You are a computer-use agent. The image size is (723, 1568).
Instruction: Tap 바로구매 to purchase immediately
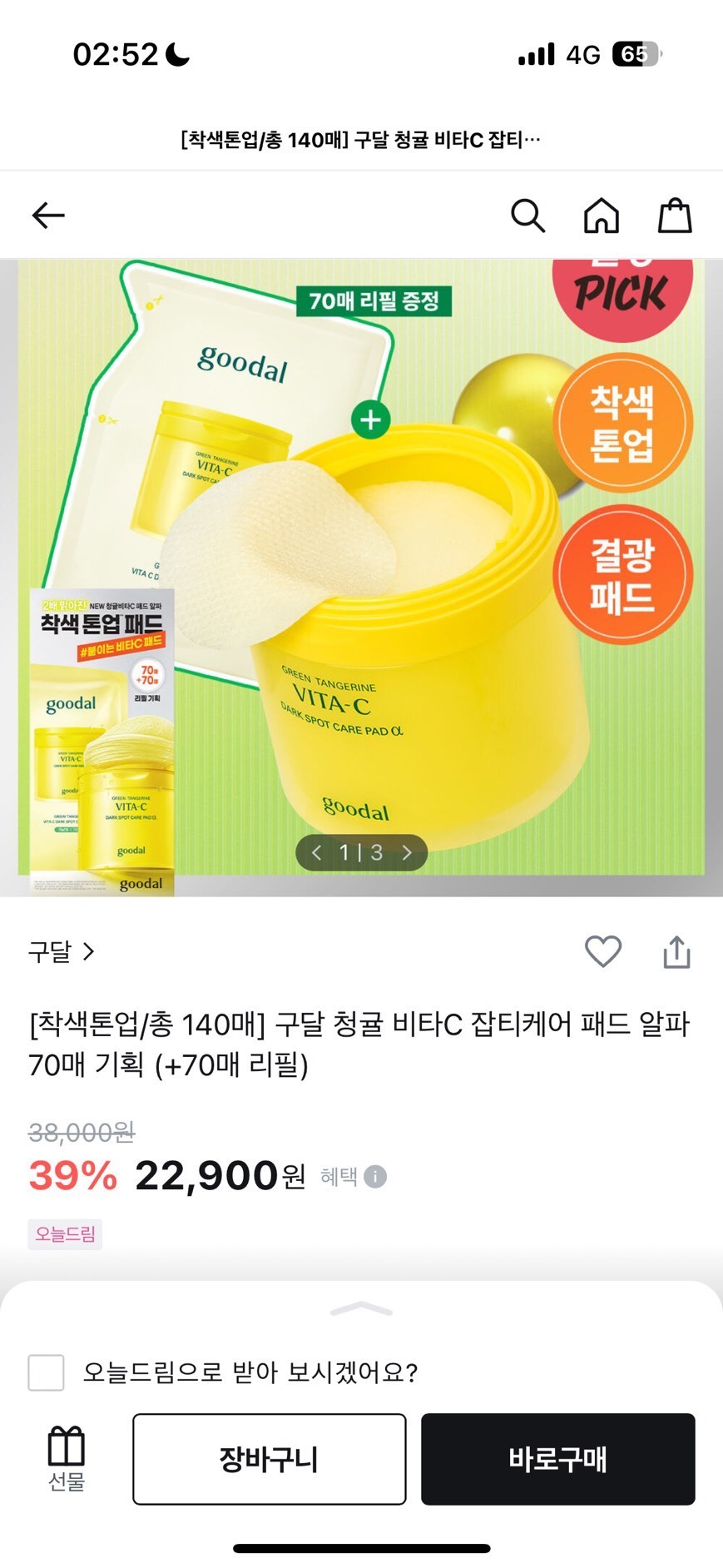click(557, 1459)
